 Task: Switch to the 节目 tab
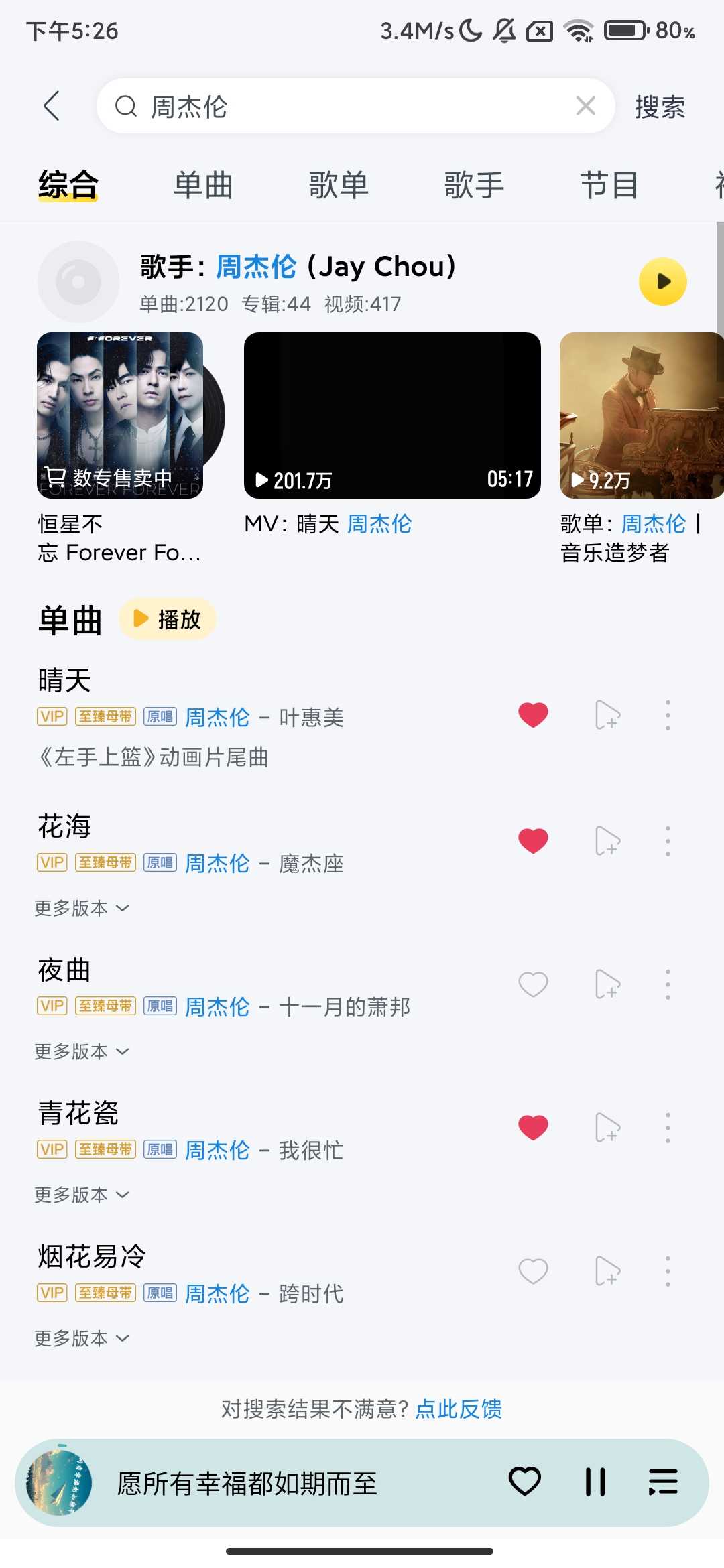point(609,185)
